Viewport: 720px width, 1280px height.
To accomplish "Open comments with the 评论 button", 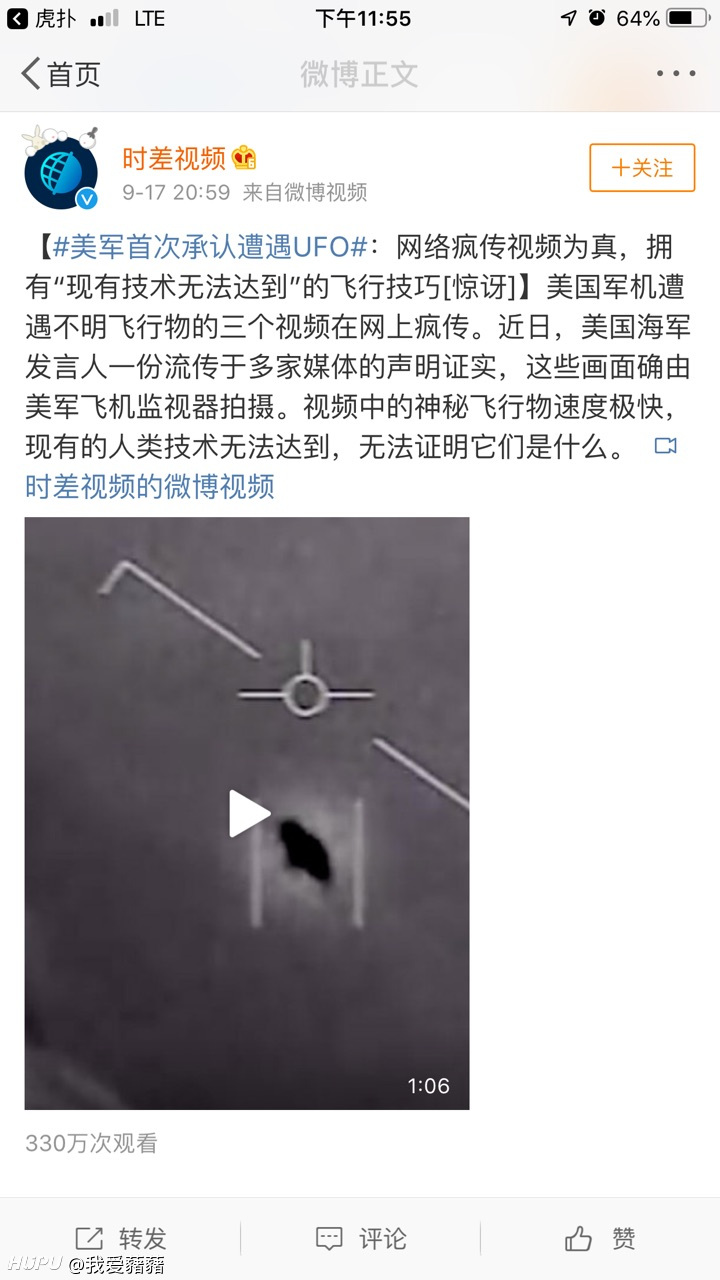I will [360, 1239].
